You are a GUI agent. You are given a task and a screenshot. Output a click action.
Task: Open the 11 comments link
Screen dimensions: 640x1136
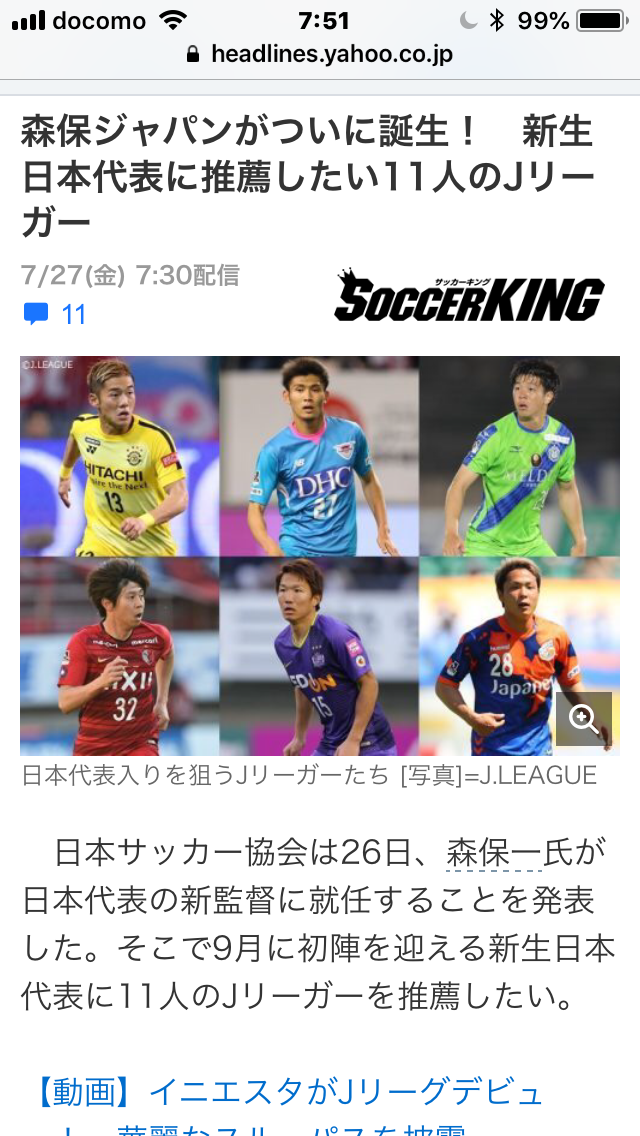[x=55, y=315]
